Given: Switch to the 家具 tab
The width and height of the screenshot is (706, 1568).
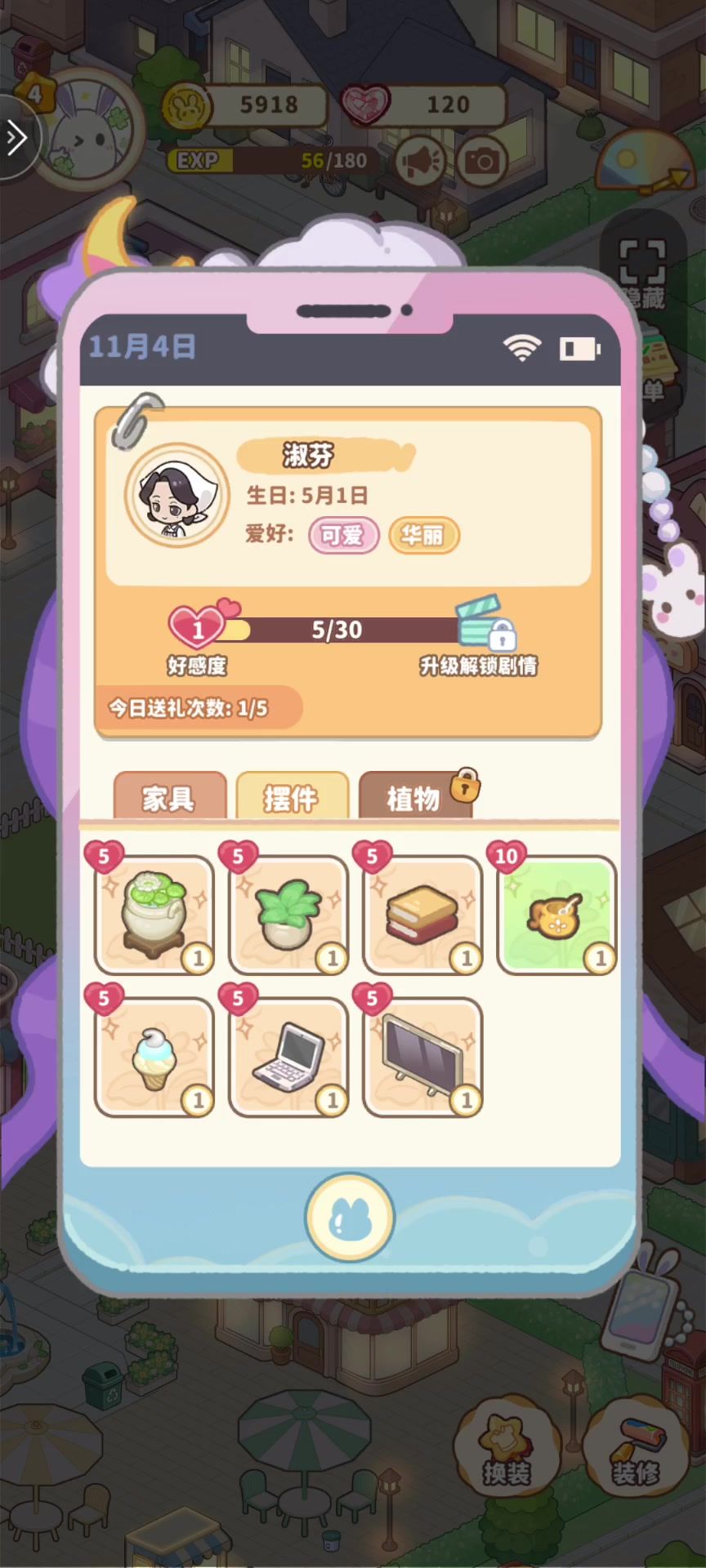Looking at the screenshot, I should pos(169,796).
